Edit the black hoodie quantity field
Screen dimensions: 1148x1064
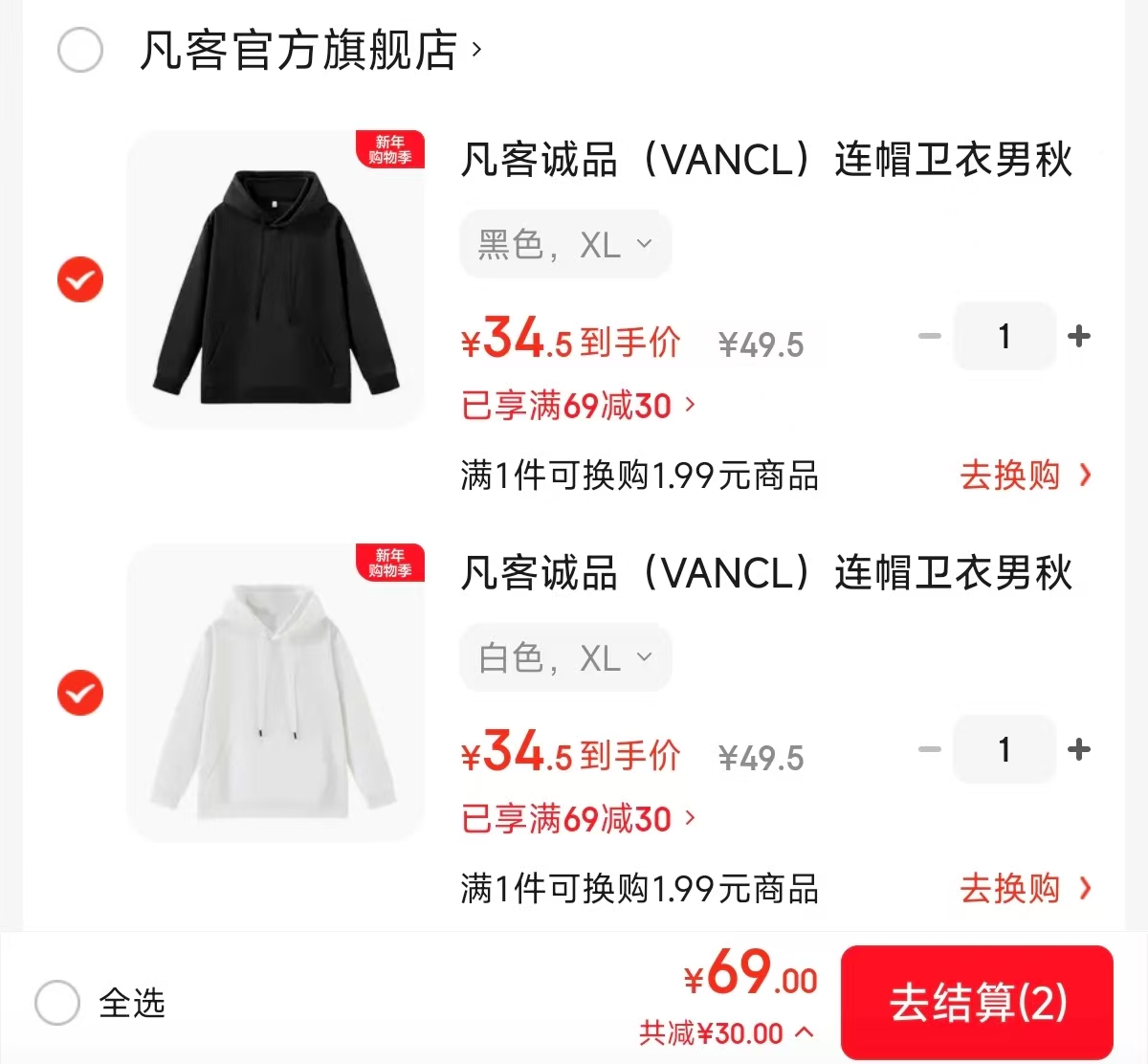(x=1004, y=336)
